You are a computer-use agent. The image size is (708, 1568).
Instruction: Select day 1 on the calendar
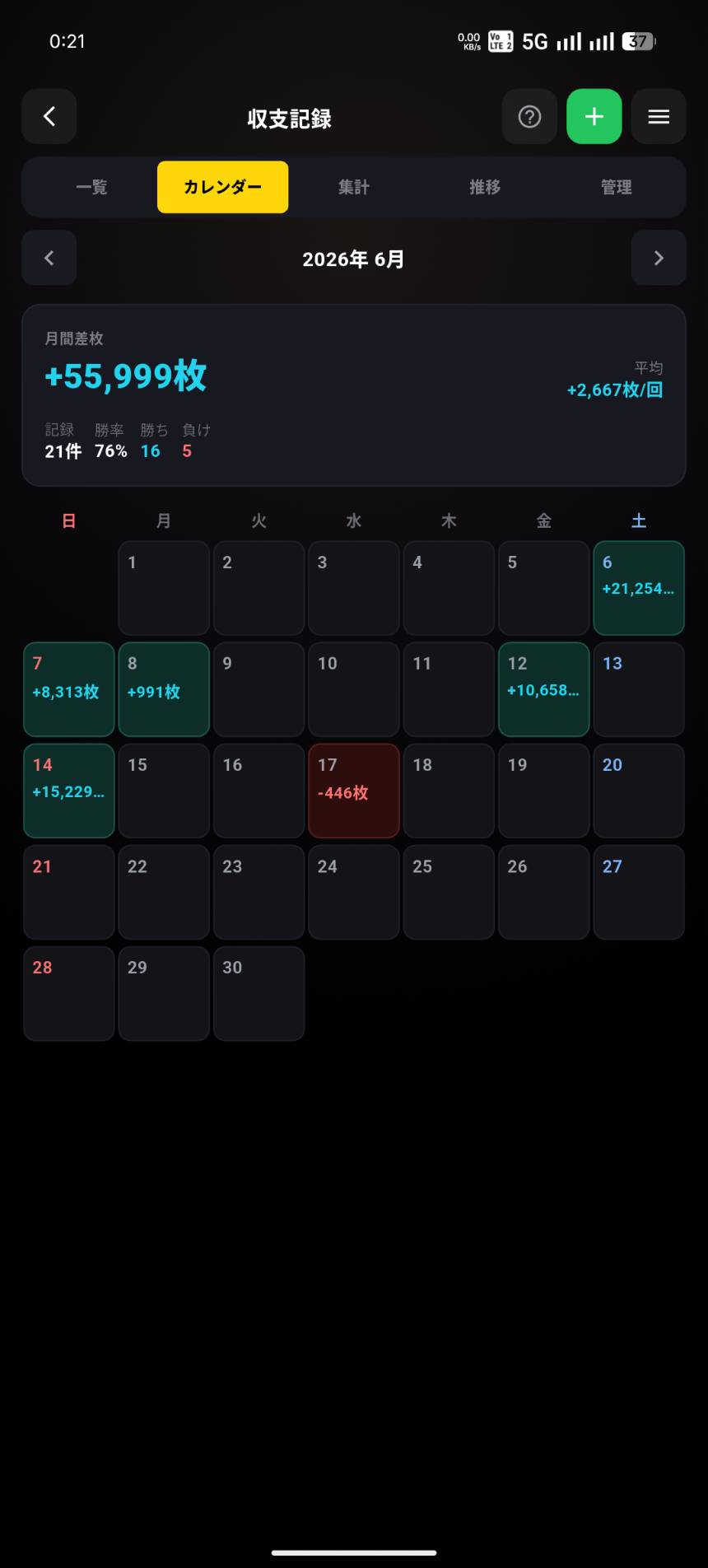(x=164, y=588)
